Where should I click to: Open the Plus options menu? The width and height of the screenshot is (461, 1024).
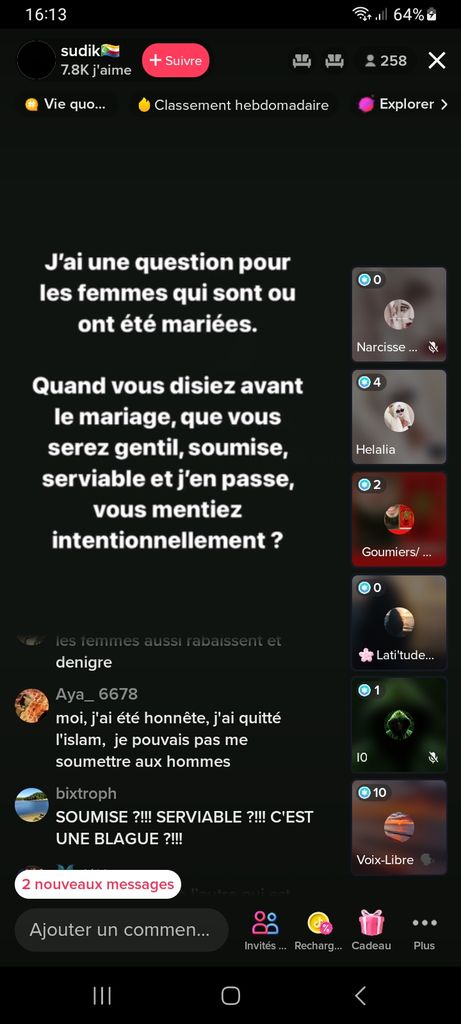pos(424,931)
